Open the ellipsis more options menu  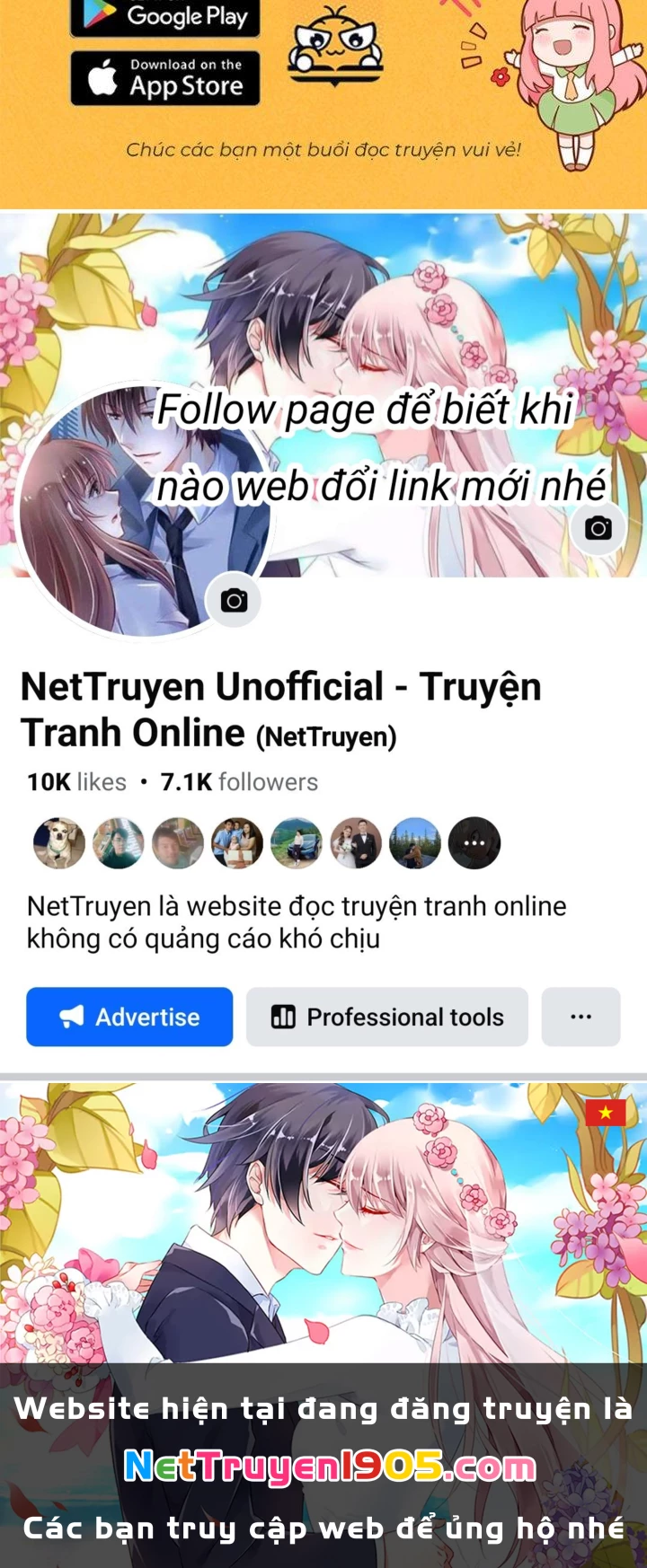tap(580, 1016)
